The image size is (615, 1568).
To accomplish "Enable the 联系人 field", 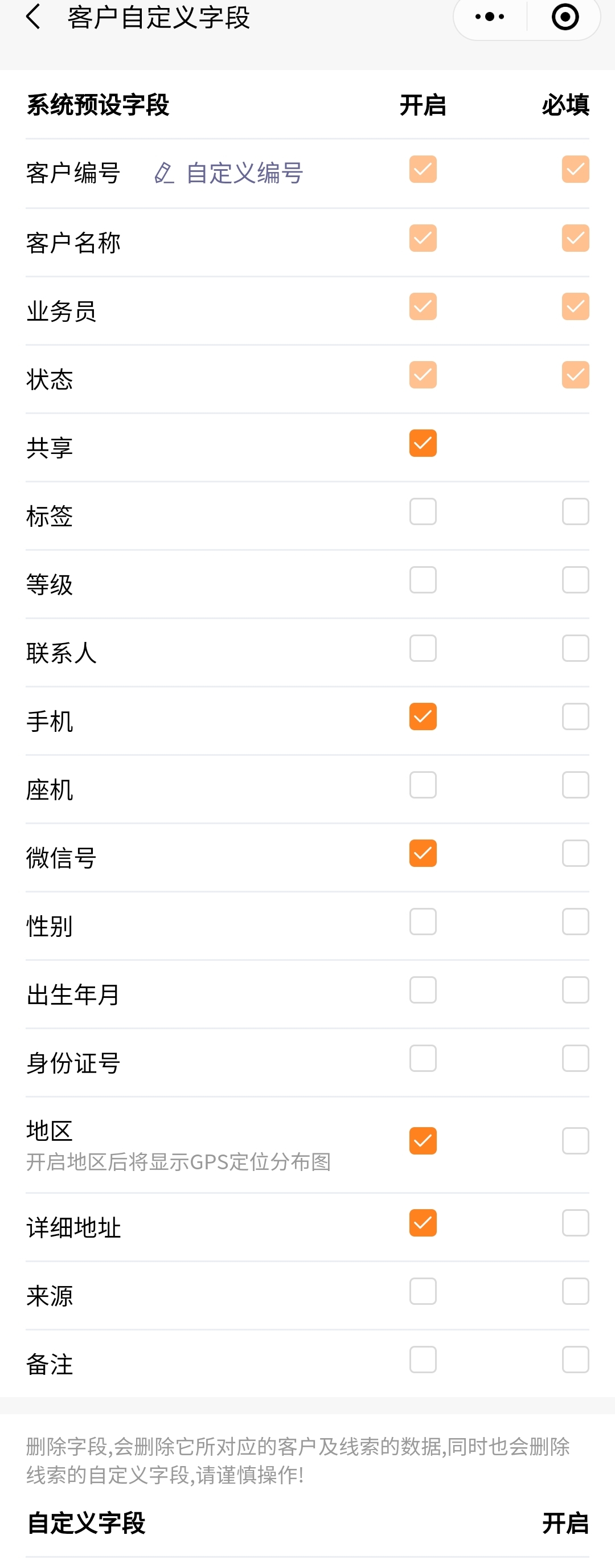I will (x=423, y=648).
